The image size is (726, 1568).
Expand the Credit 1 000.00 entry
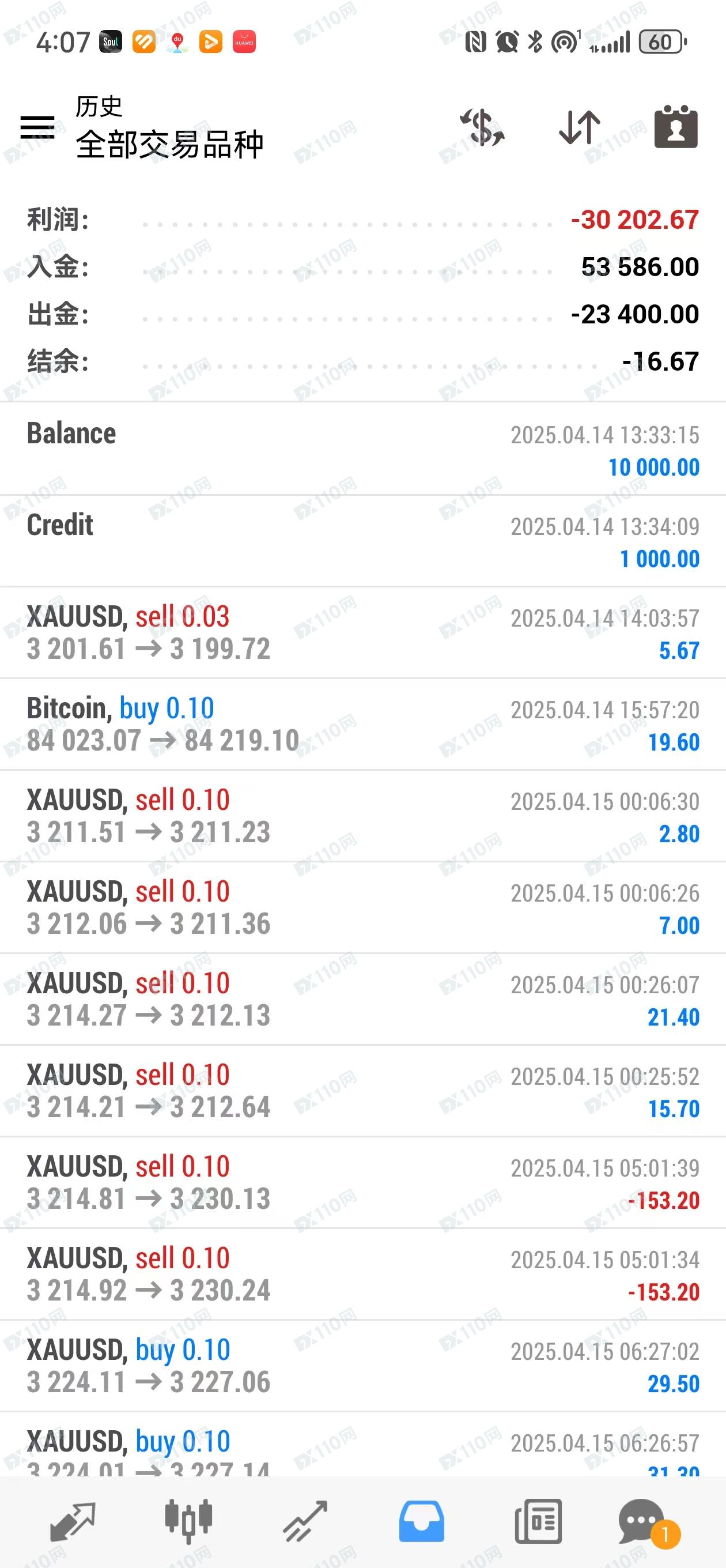tap(362, 541)
